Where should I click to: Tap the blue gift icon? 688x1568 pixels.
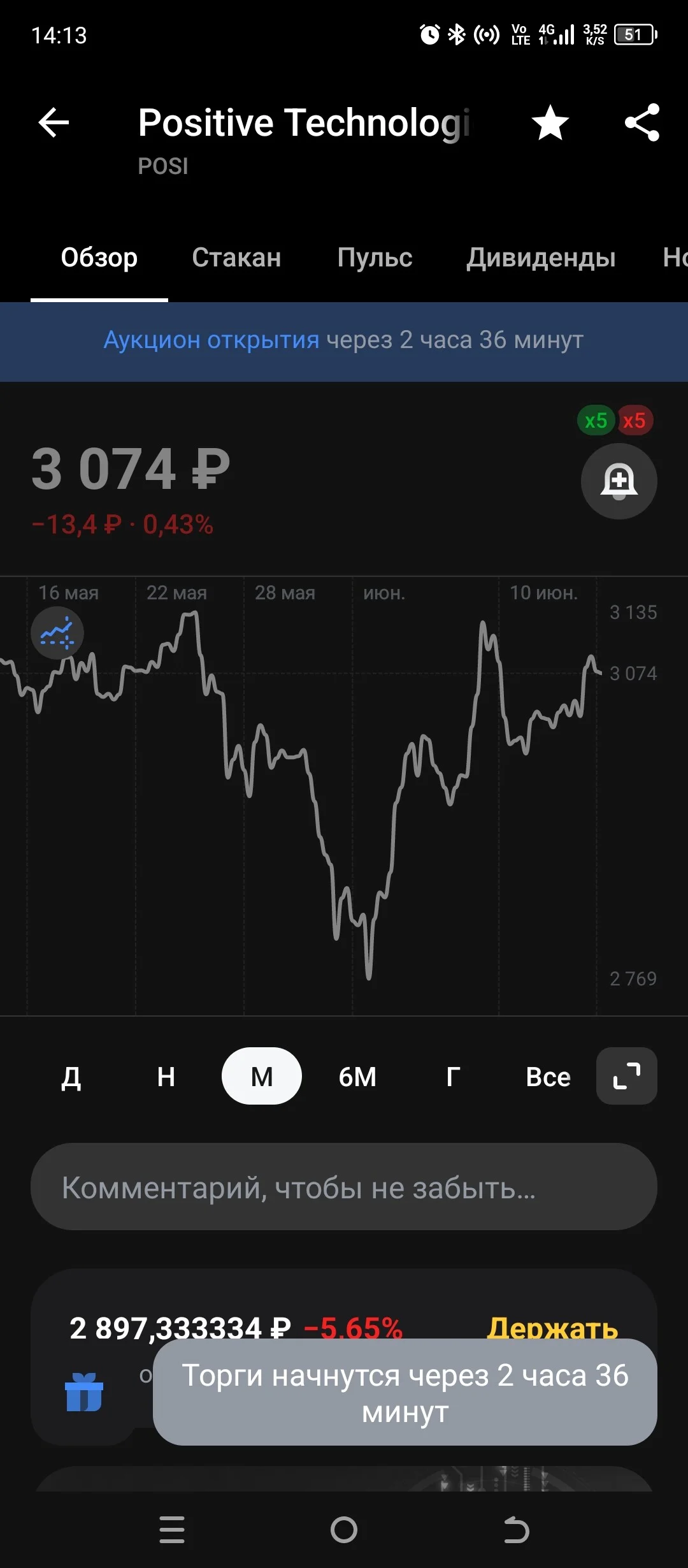point(84,1392)
